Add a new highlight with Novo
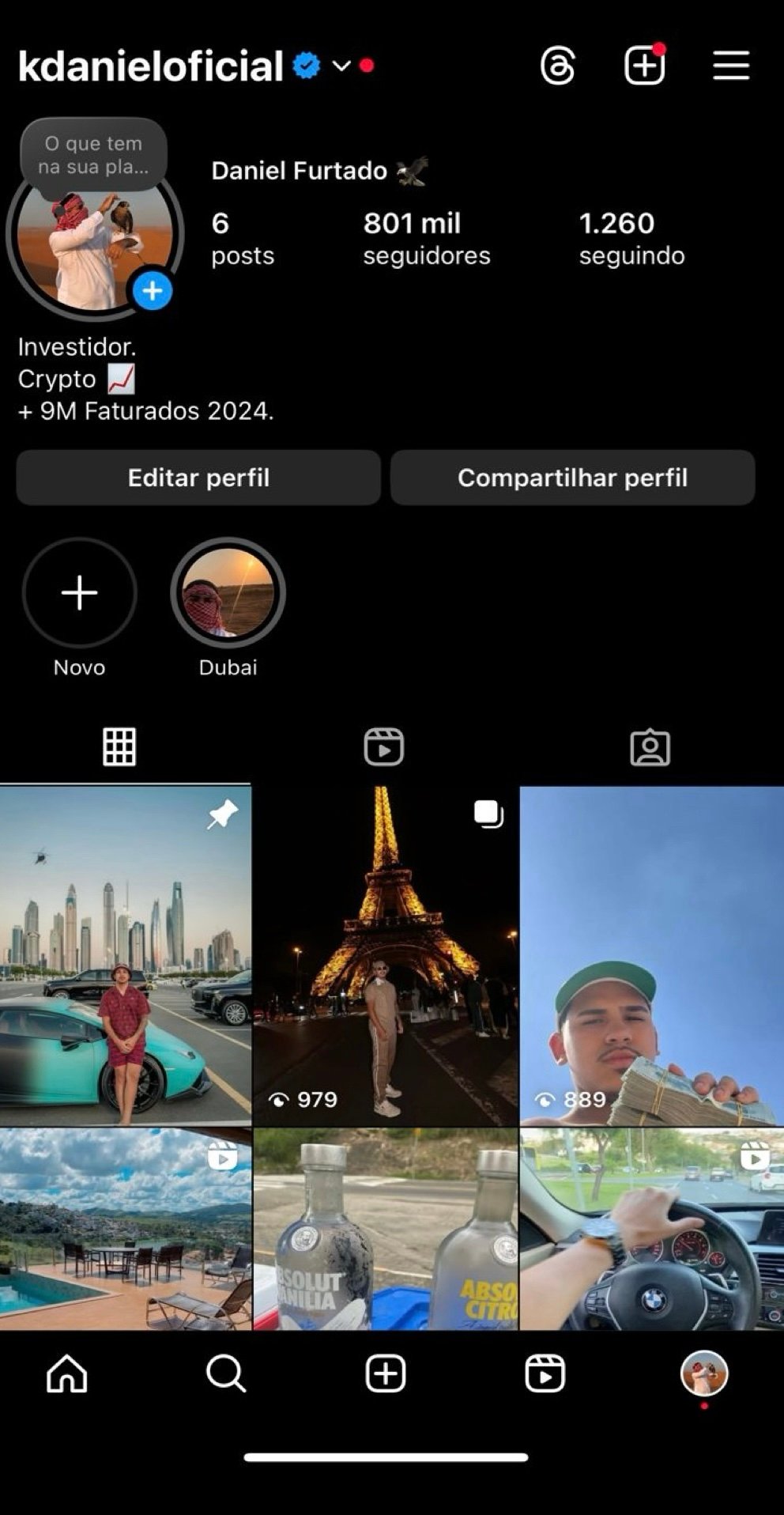 pos(79,593)
